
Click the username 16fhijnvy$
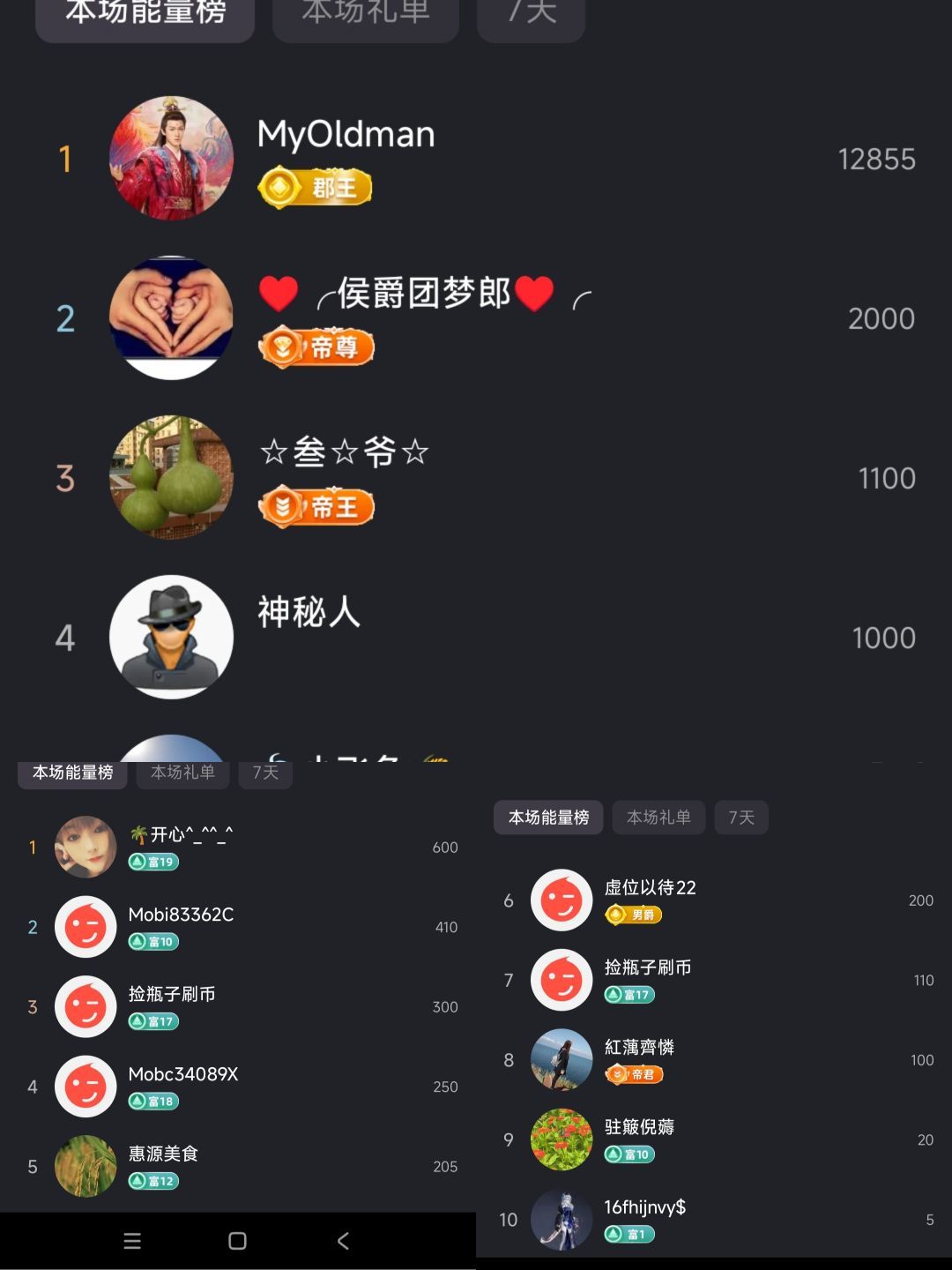tap(645, 1207)
